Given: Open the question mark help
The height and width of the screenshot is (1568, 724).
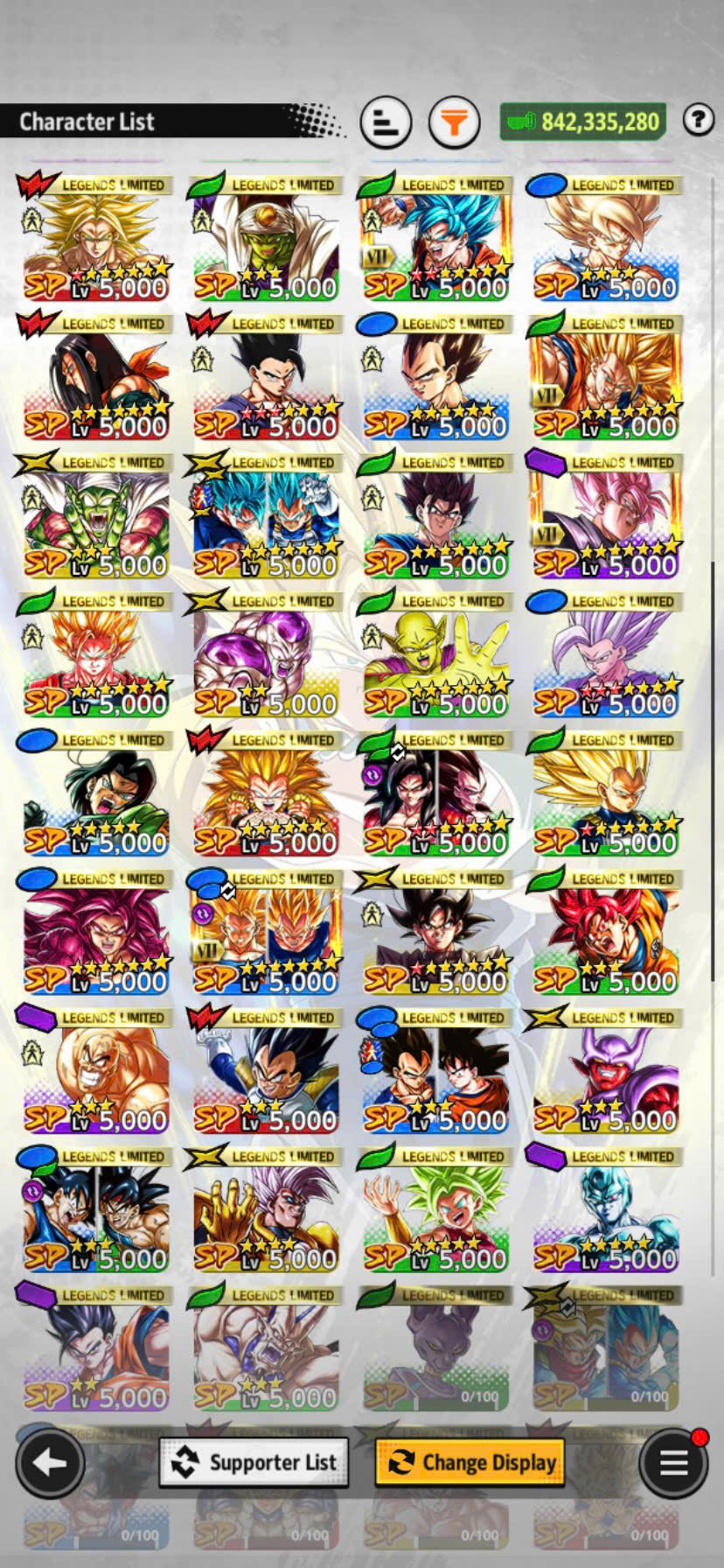Looking at the screenshot, I should coord(698,119).
